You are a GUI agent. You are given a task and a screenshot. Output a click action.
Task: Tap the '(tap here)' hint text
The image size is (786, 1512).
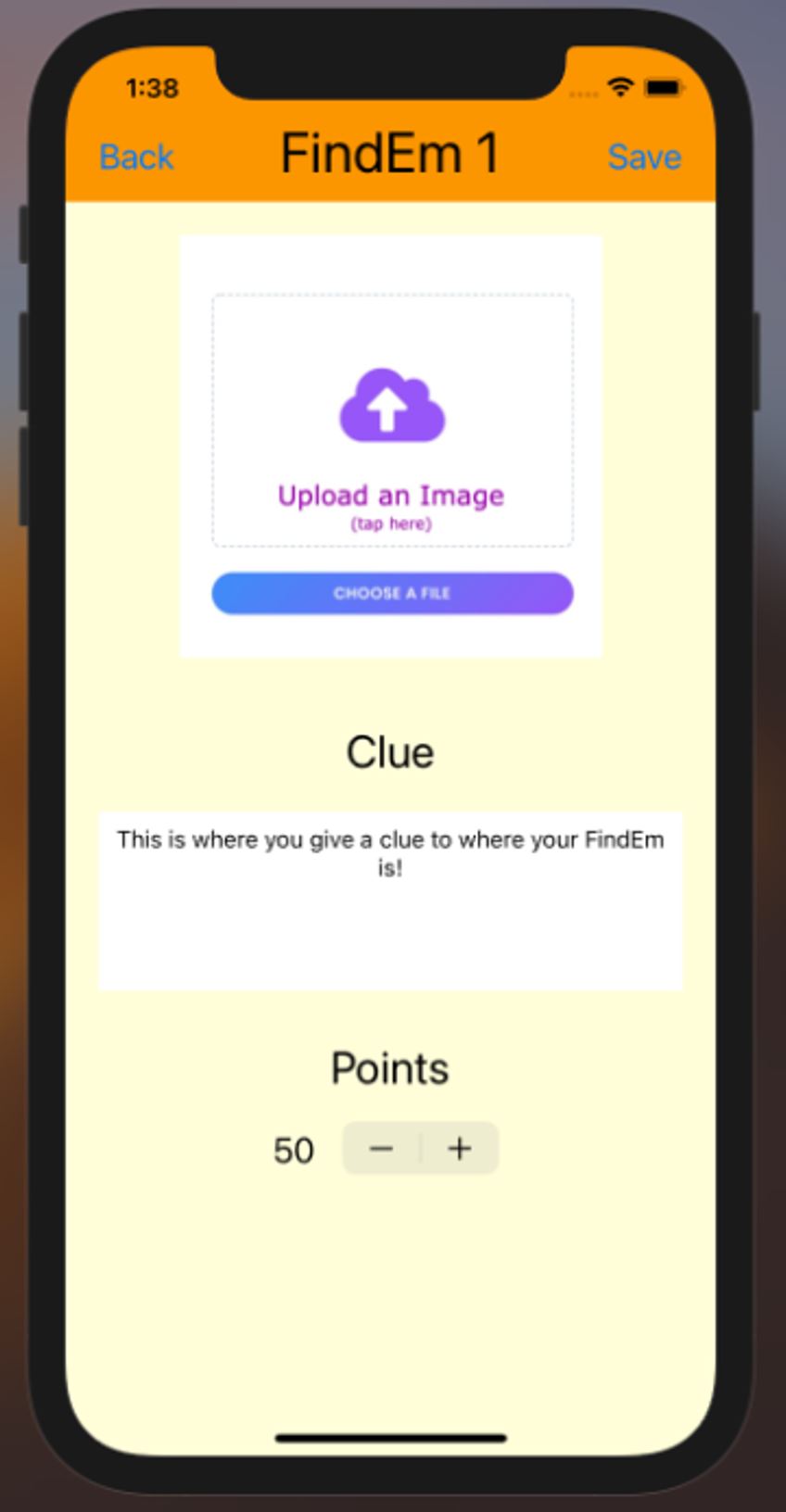point(390,523)
